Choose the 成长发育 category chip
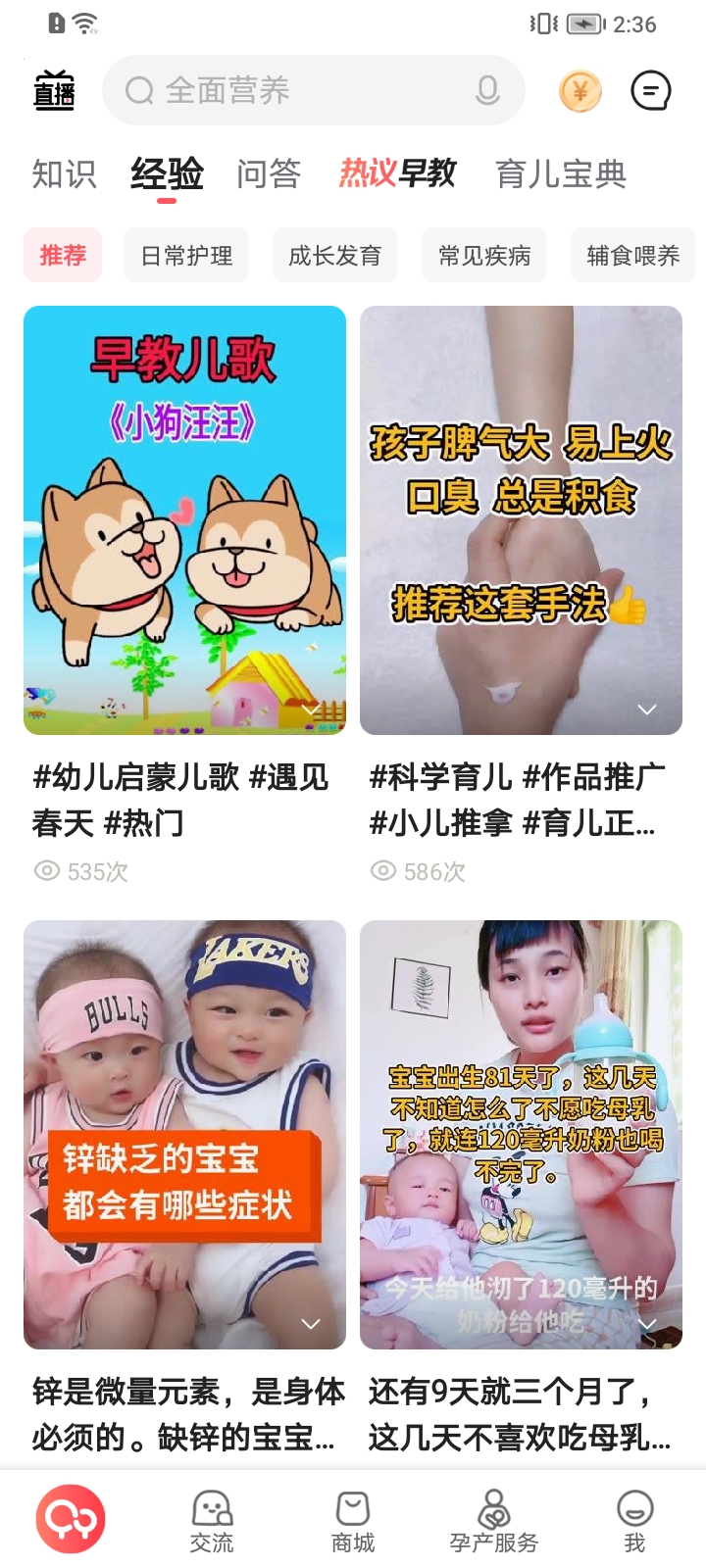The height and width of the screenshot is (1568, 706). point(335,256)
